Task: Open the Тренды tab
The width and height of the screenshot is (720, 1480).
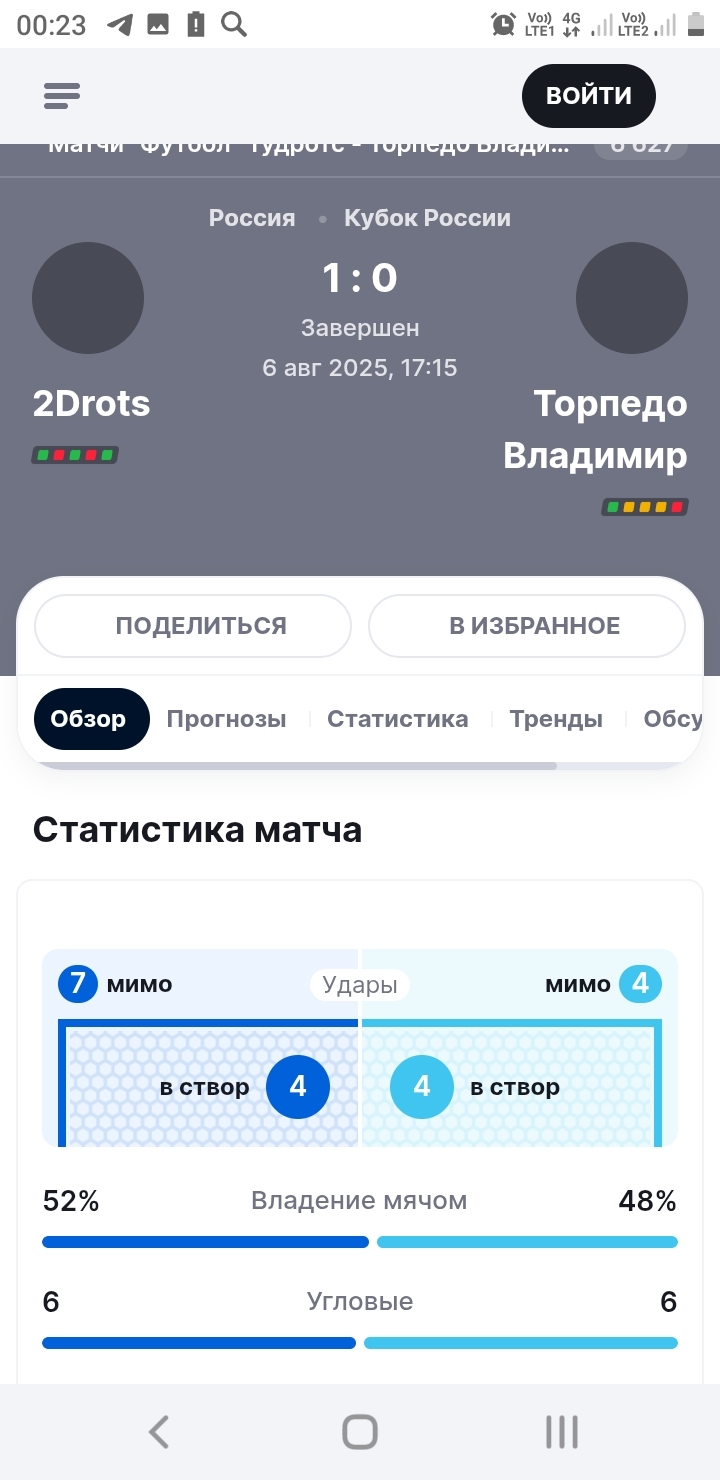Action: click(x=556, y=719)
